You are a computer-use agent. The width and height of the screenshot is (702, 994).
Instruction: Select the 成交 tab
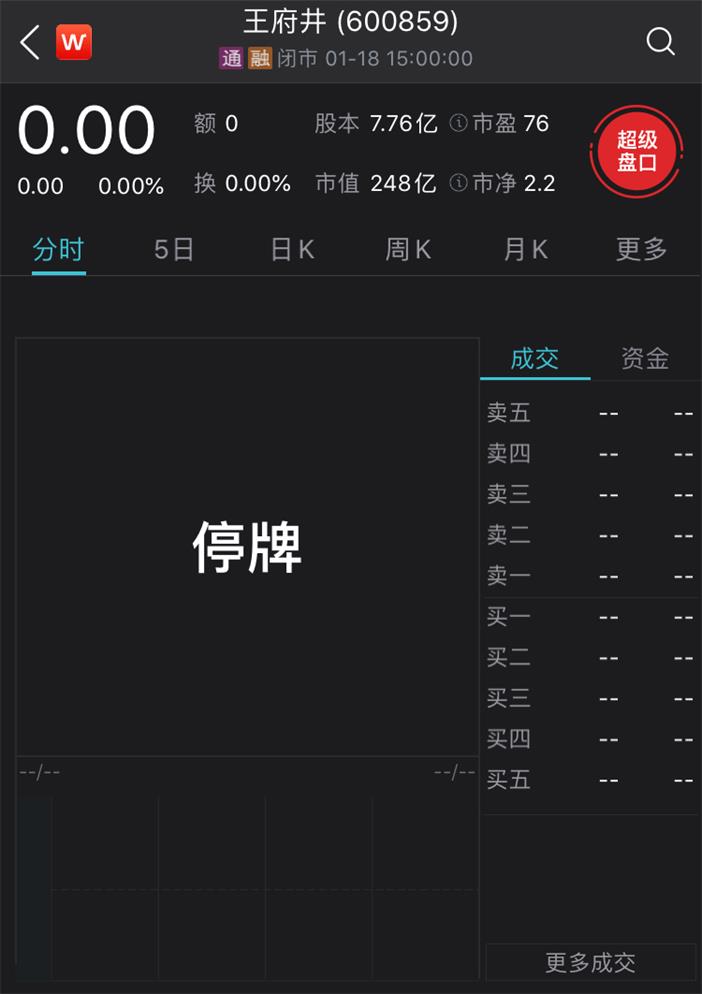click(x=535, y=359)
